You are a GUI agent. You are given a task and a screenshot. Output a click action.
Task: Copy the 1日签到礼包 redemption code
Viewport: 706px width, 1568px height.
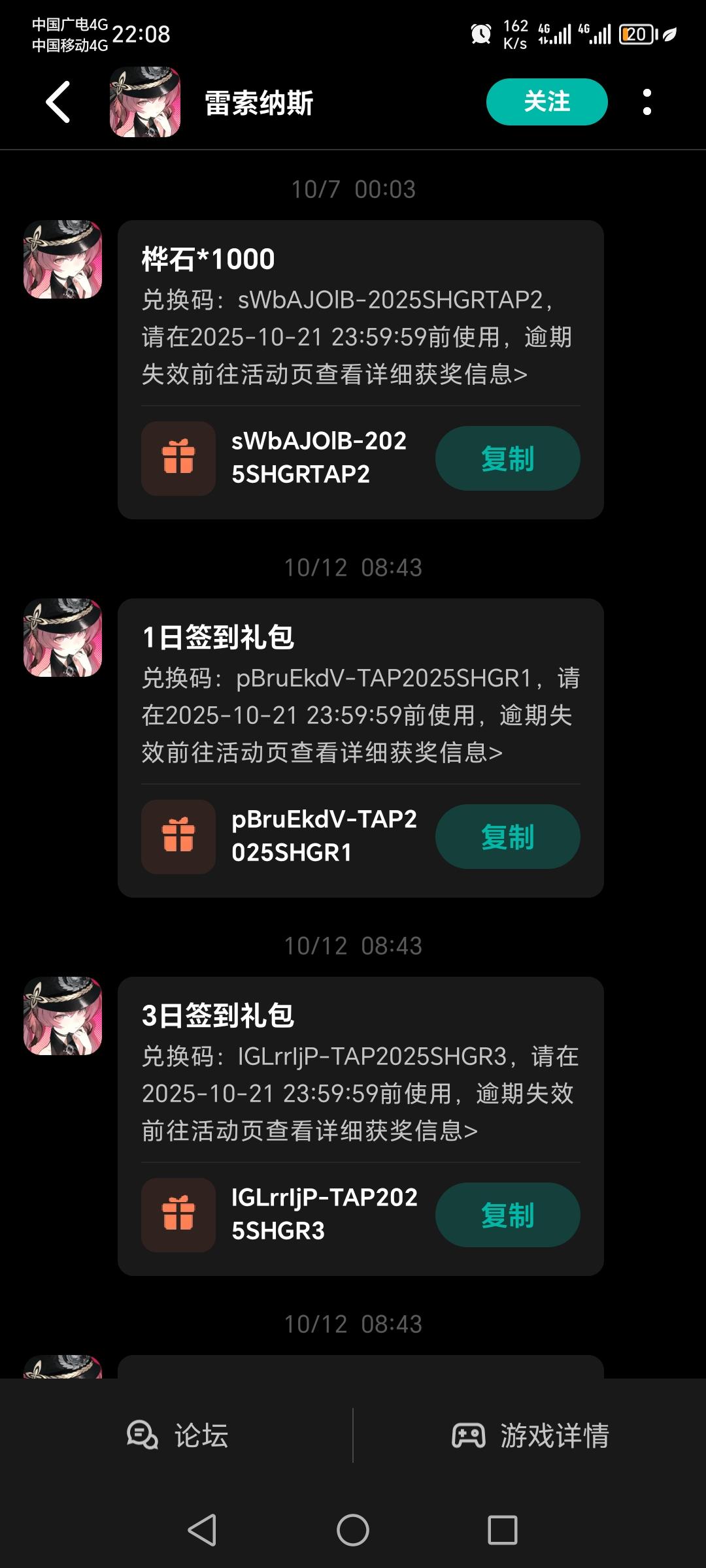(507, 837)
